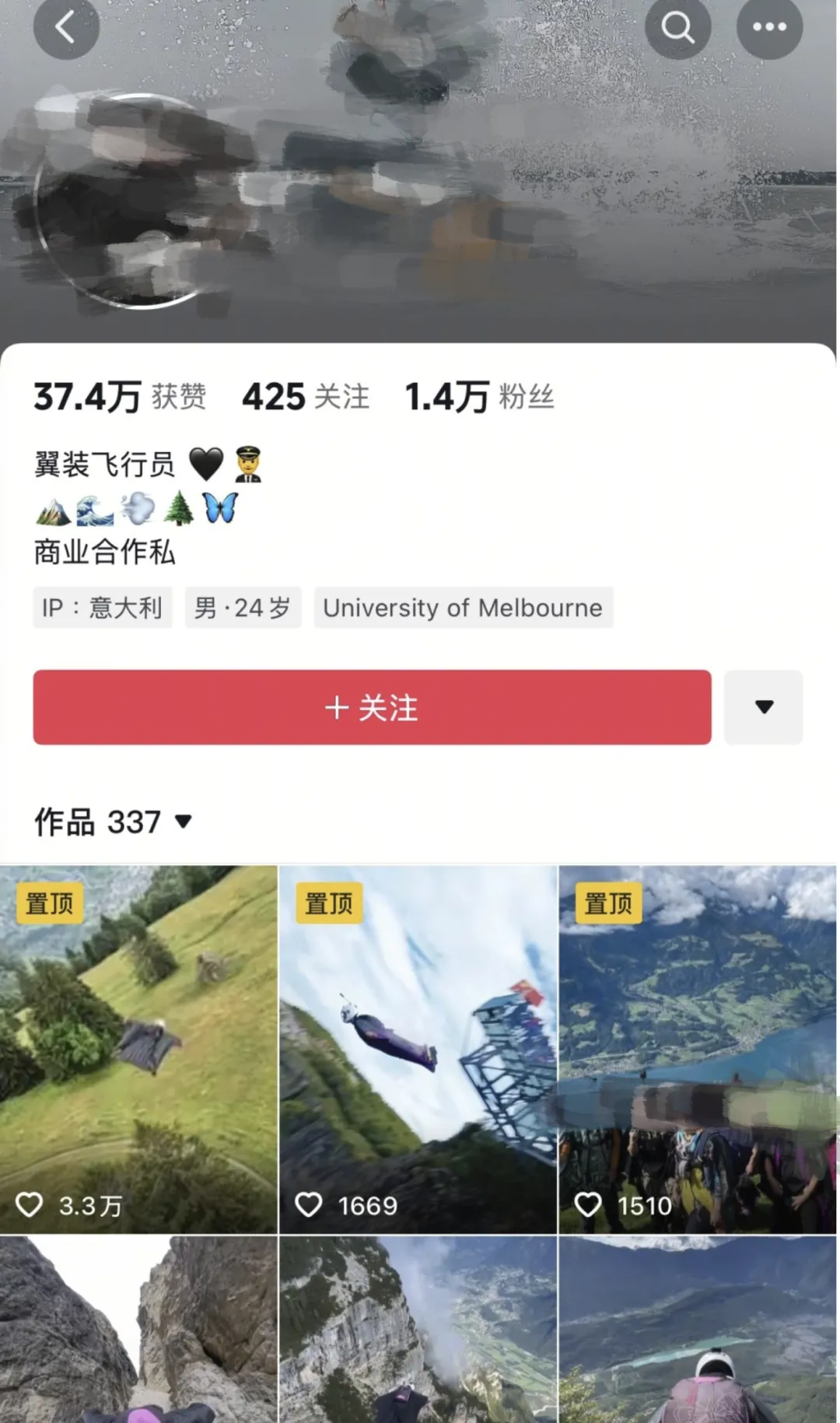Viewport: 840px width, 1423px height.
Task: Click the heart icon showing 3.3万 likes
Action: 31,1205
